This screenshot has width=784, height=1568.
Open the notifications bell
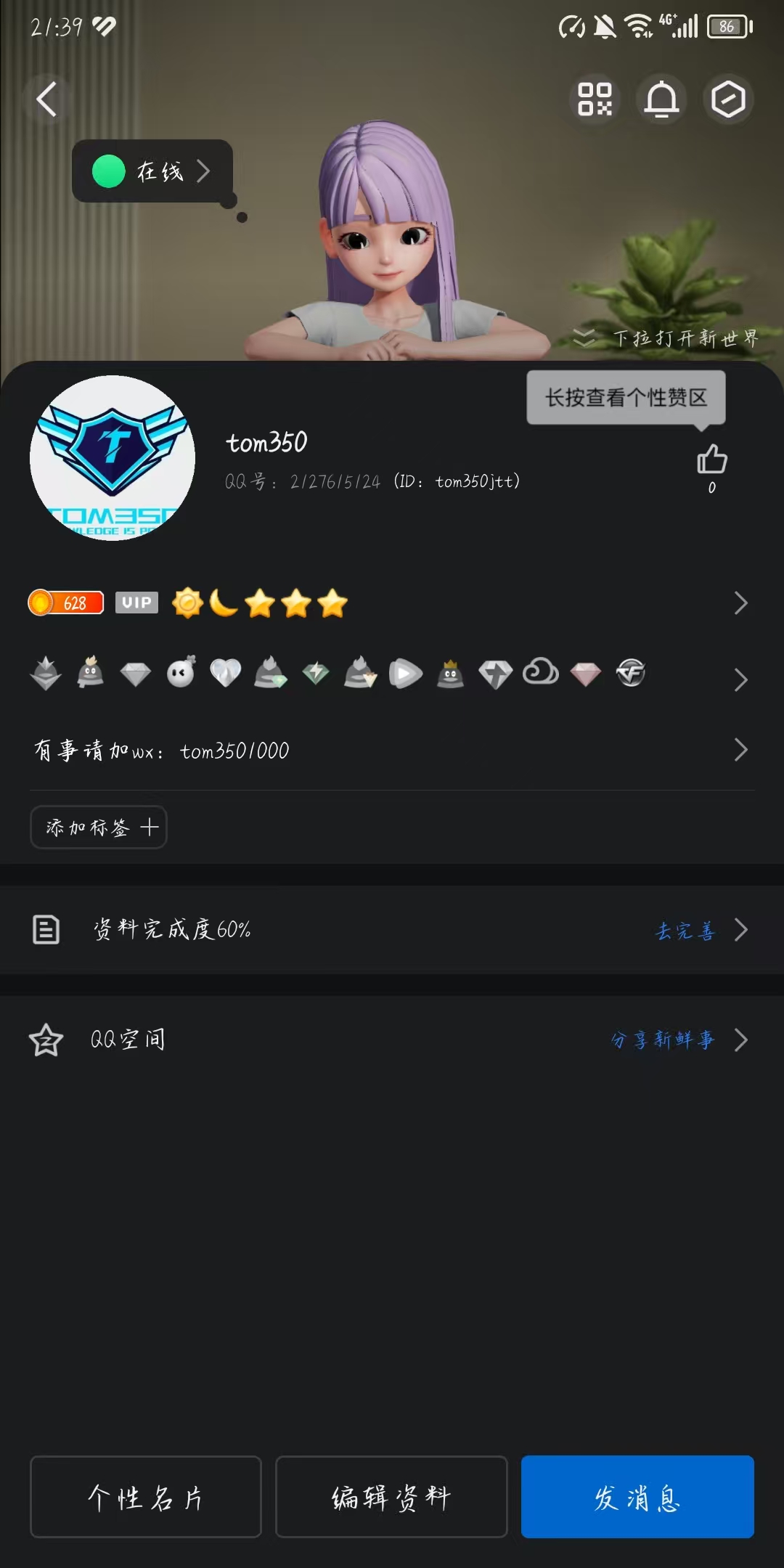(x=661, y=99)
